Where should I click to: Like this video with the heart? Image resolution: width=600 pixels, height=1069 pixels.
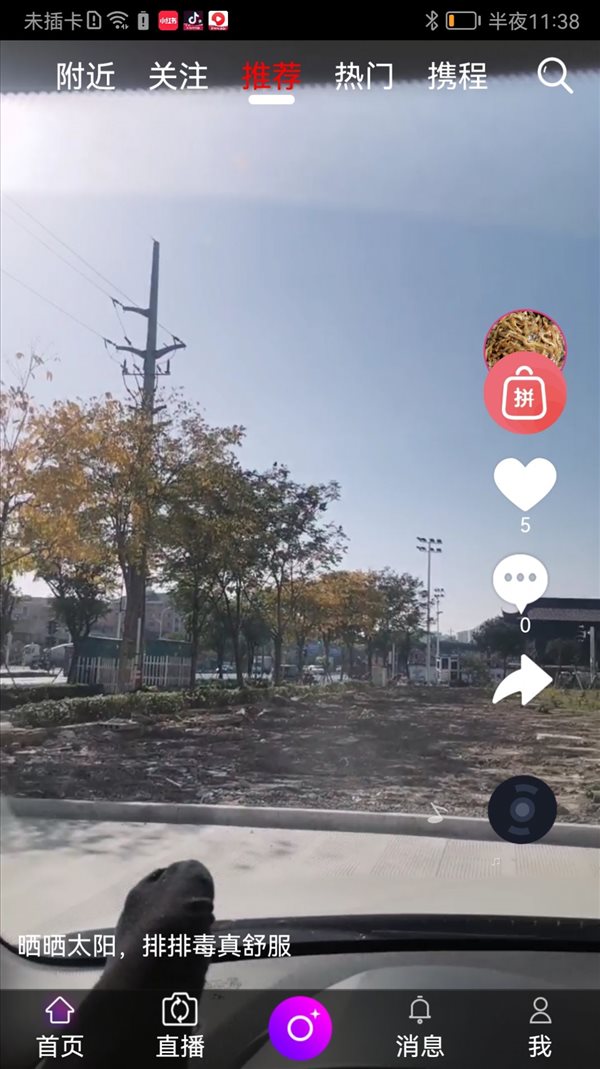(x=525, y=484)
